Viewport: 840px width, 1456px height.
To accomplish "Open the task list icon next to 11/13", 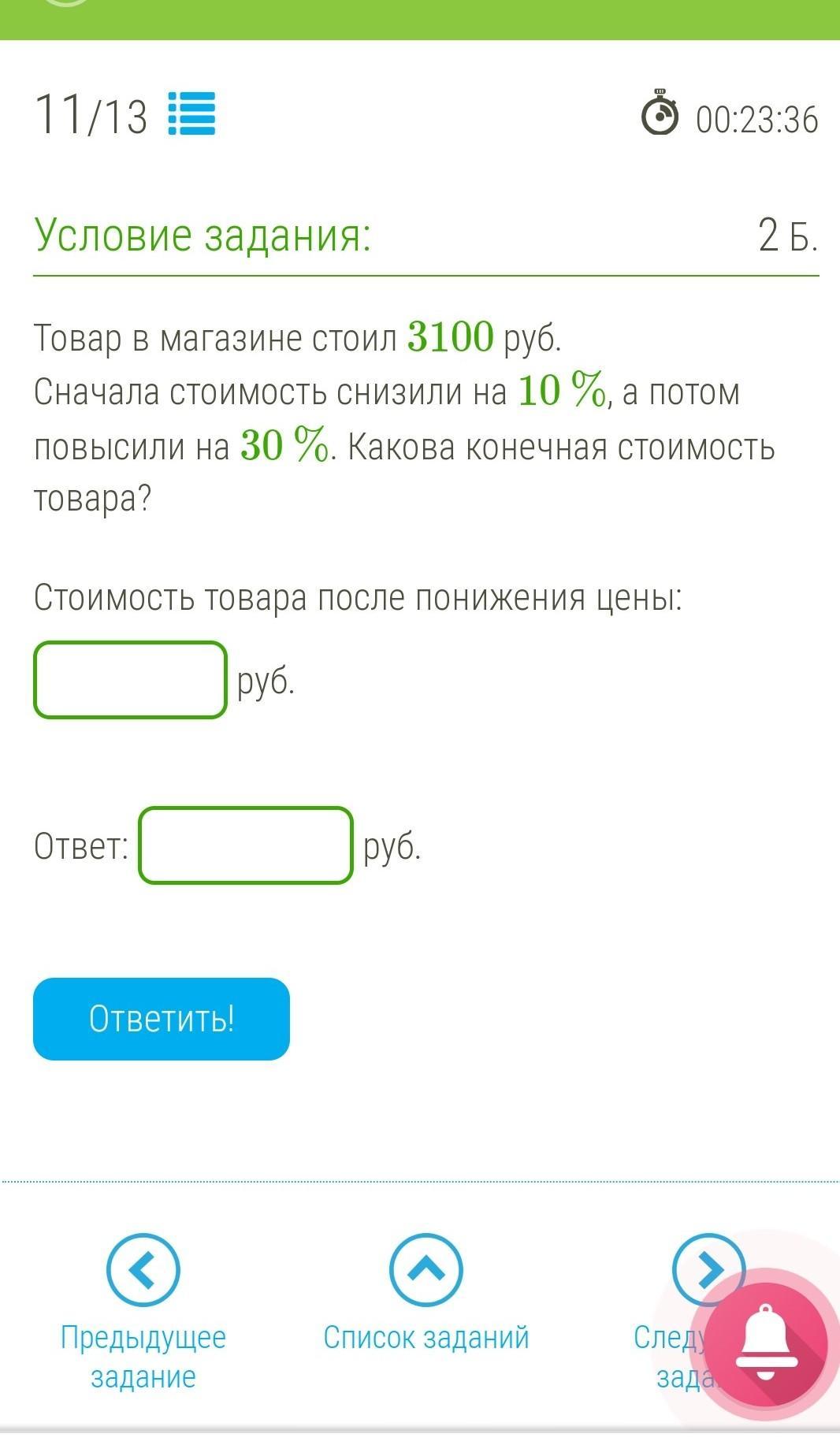I will (x=191, y=114).
